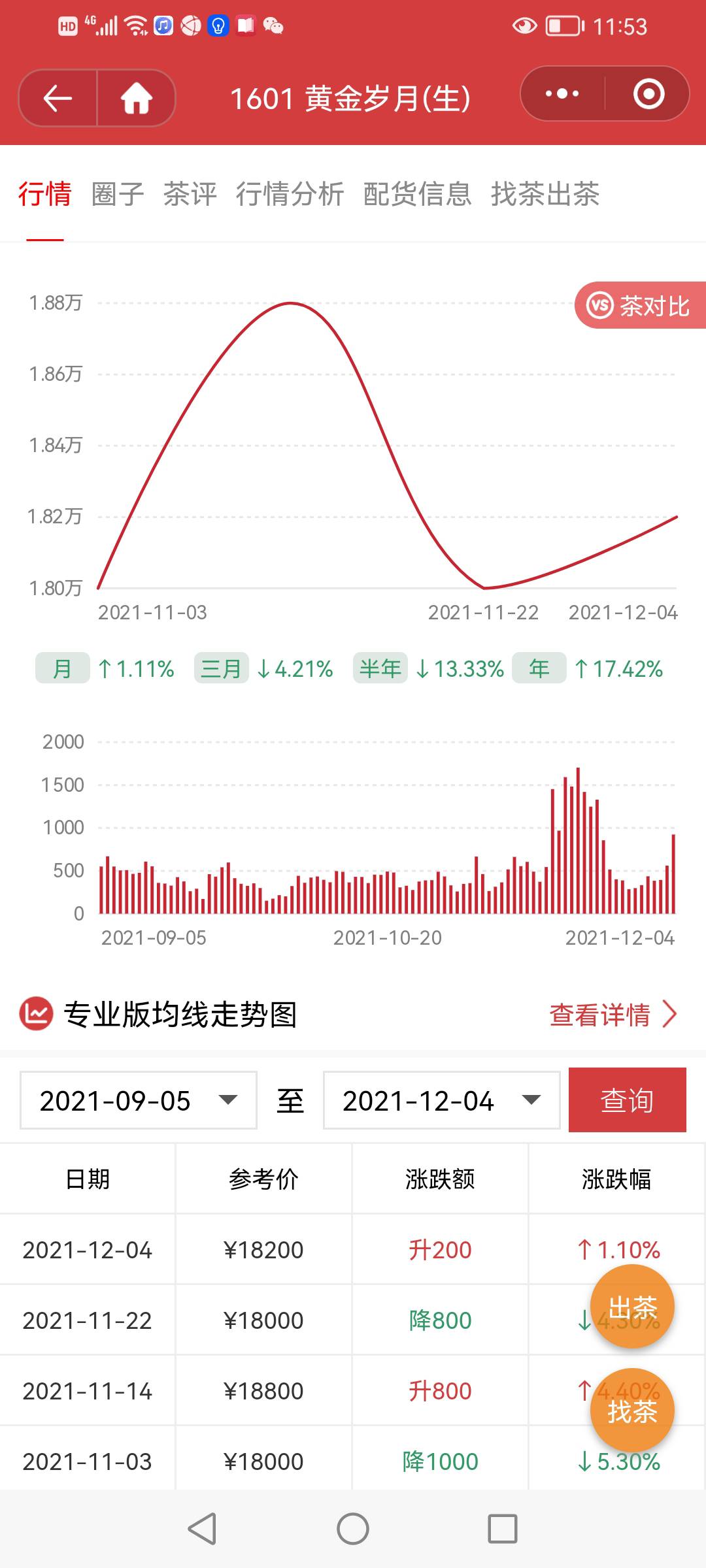
Task: Open the end date dropdown 2021-12-04
Action: (x=442, y=1100)
